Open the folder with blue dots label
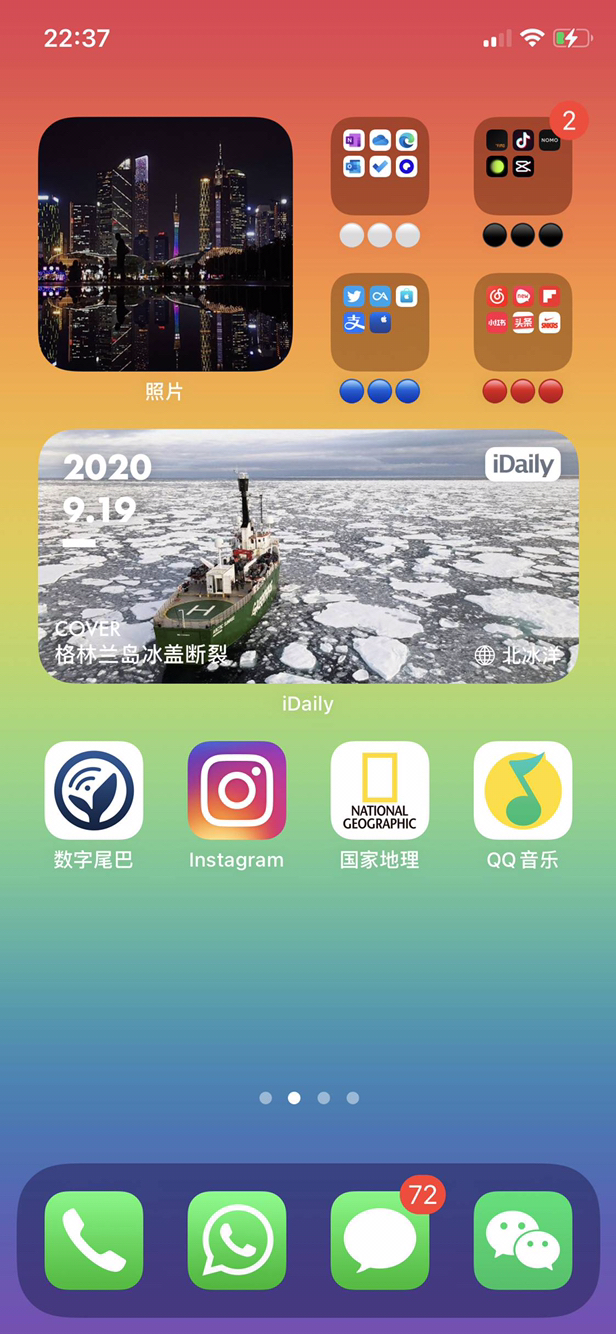The width and height of the screenshot is (616, 1334). (380, 322)
